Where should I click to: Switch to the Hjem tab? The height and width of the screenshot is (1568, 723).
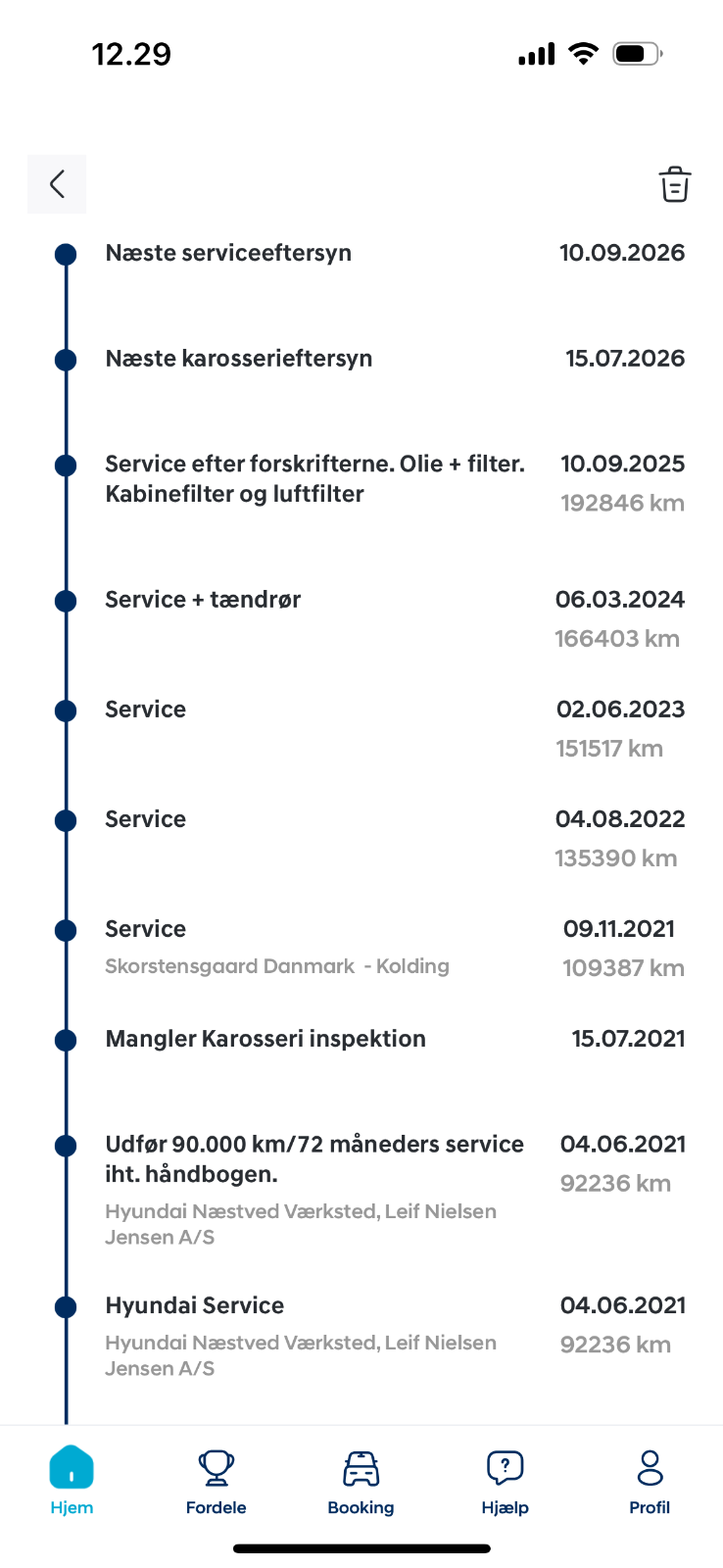point(72,1480)
